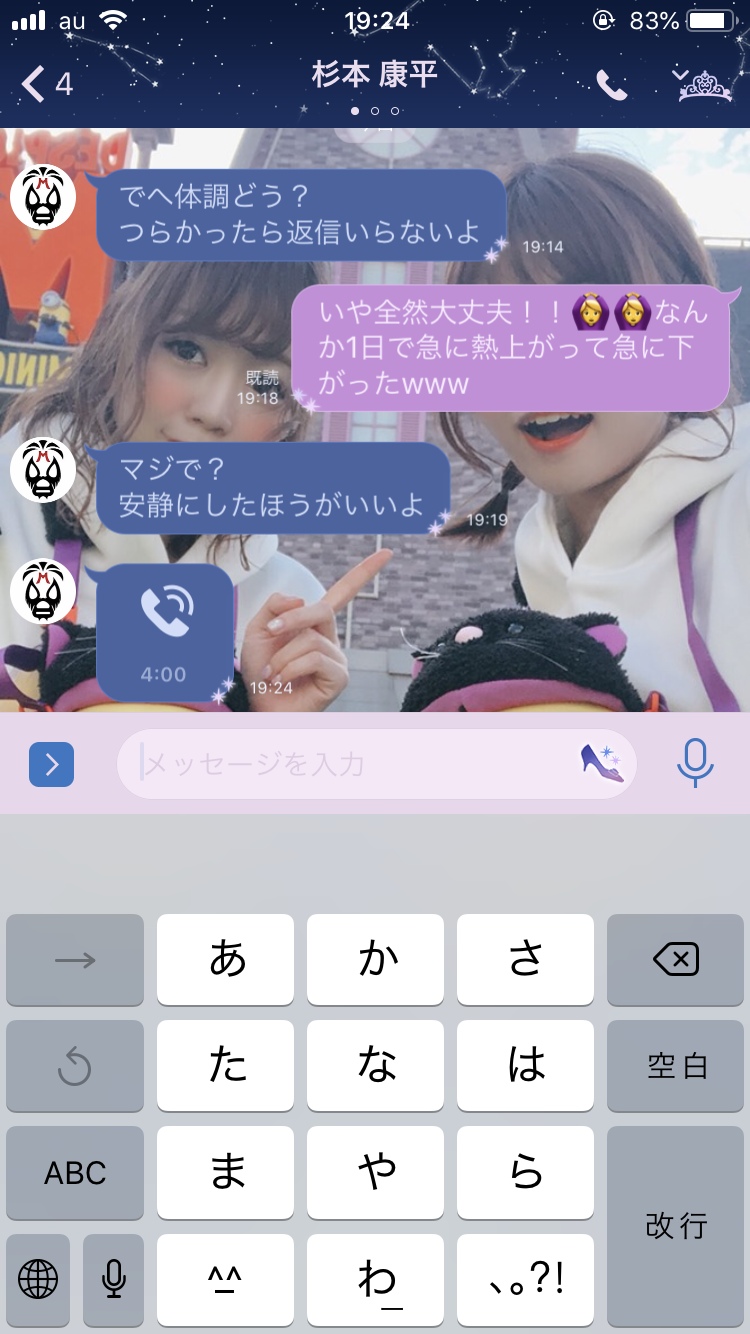750x1334 pixels.
Task: Switch keyboards with the globe key
Action: [x=38, y=1279]
